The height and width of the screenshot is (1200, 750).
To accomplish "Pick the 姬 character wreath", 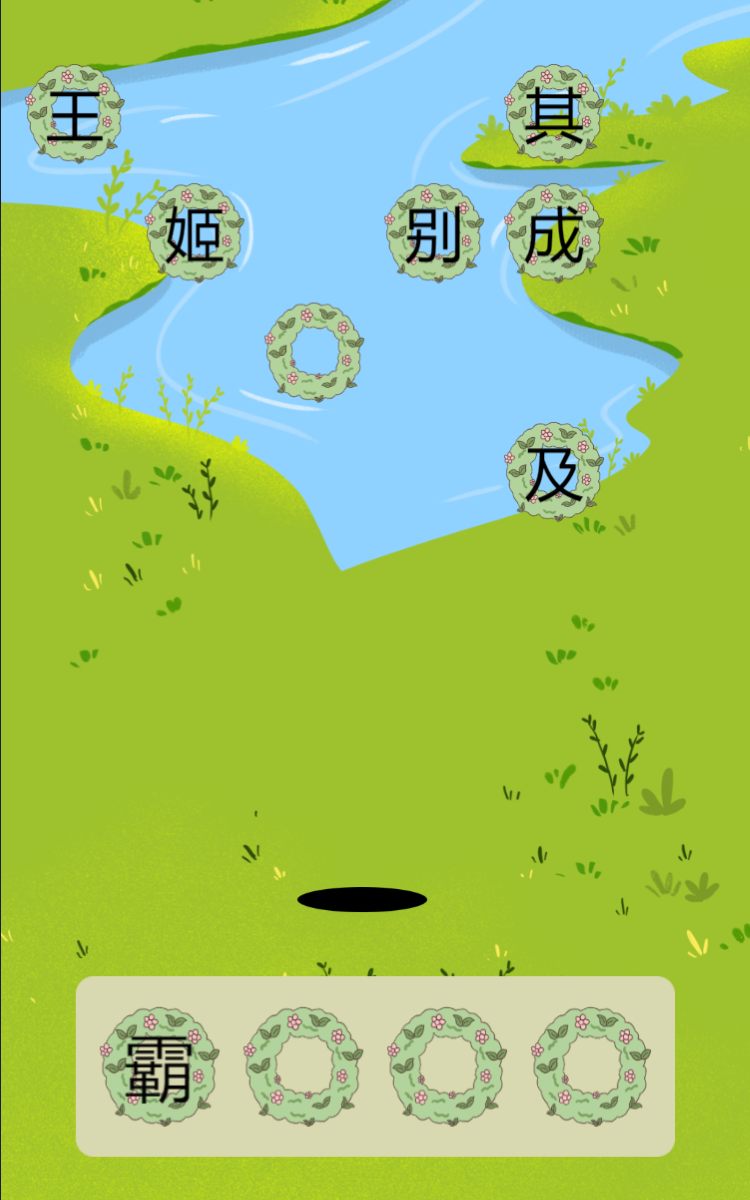I will pyautogui.click(x=195, y=233).
